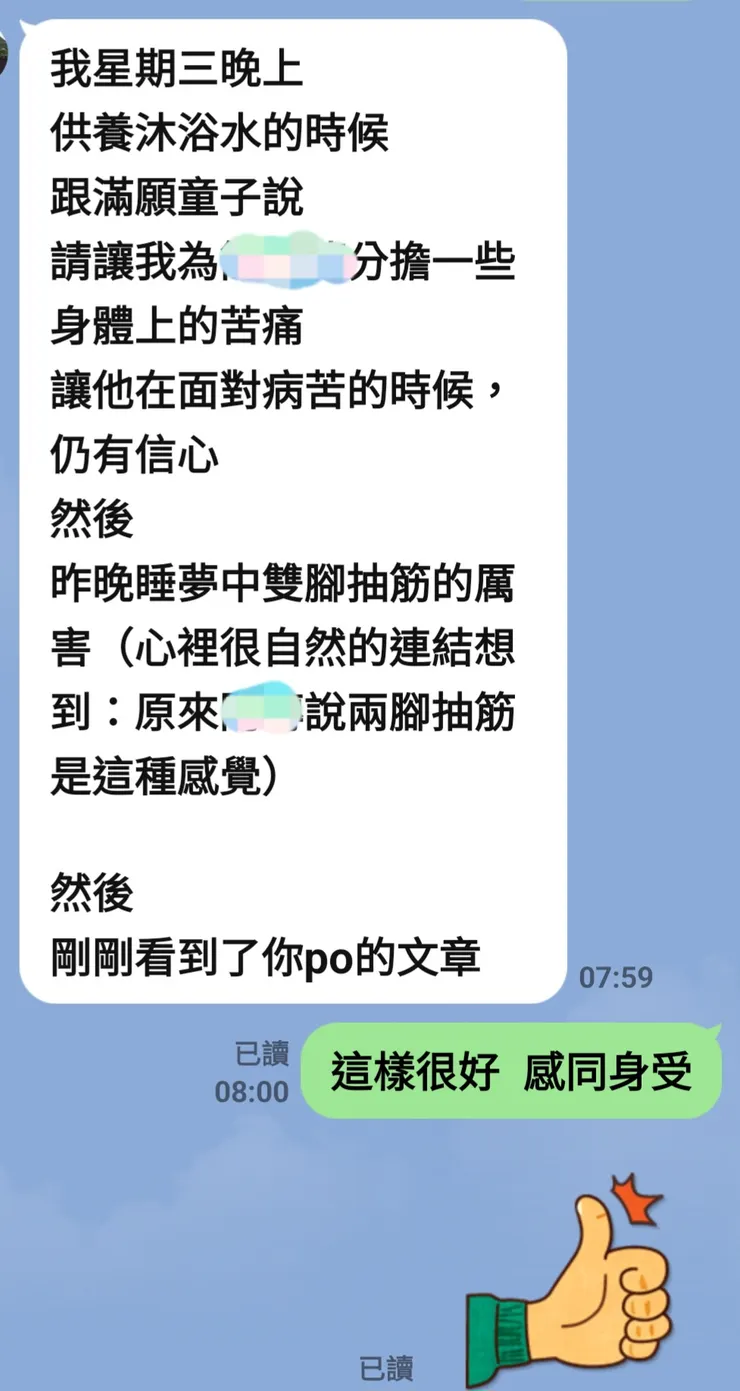Click the line 跟滿願童子說
Image resolution: width=740 pixels, height=1391 pixels.
(178, 196)
